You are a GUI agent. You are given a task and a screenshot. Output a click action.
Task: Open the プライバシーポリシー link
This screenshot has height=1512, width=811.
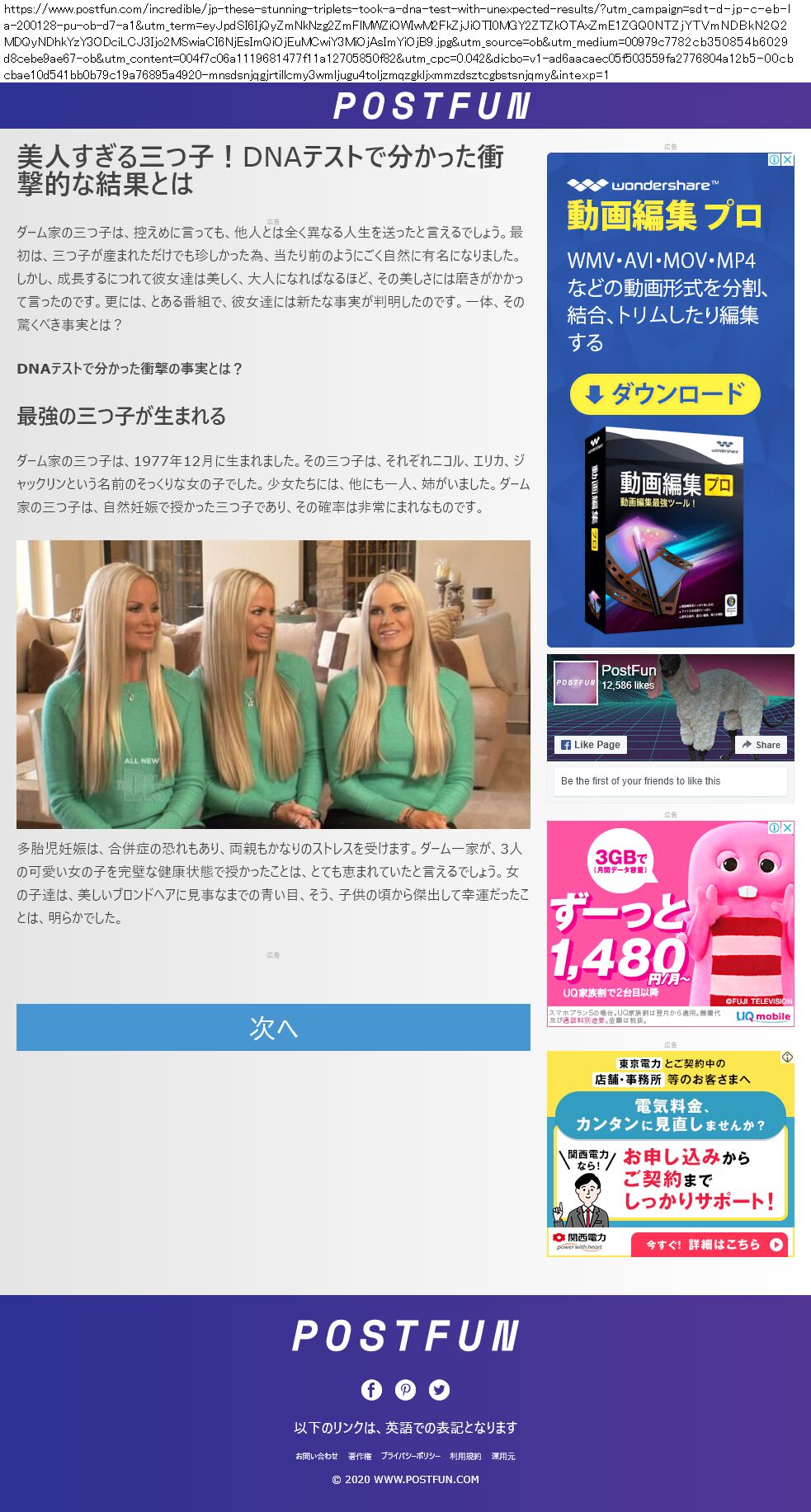pos(410,1456)
